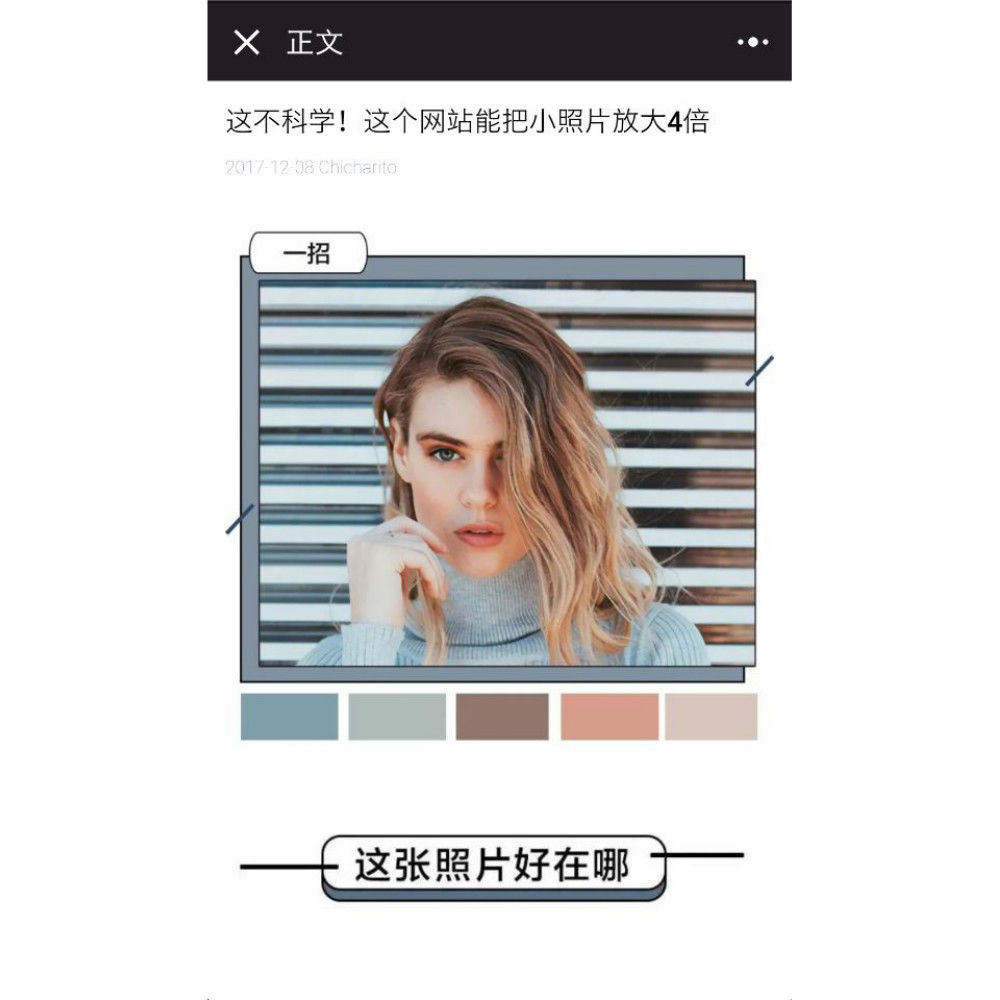
Task: Open the Chicharito author link
Action: tap(358, 168)
